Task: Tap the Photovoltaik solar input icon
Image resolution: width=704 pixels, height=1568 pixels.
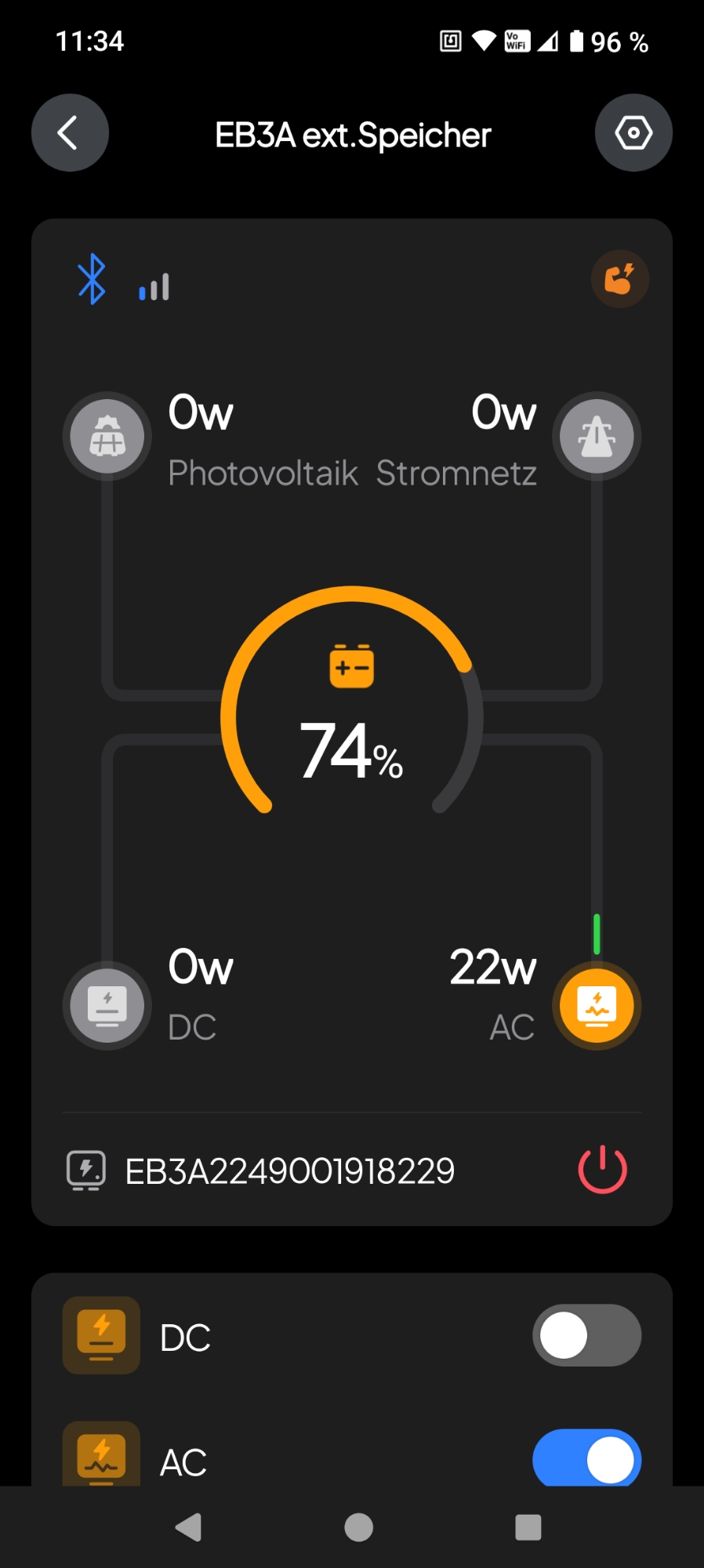Action: [x=107, y=436]
